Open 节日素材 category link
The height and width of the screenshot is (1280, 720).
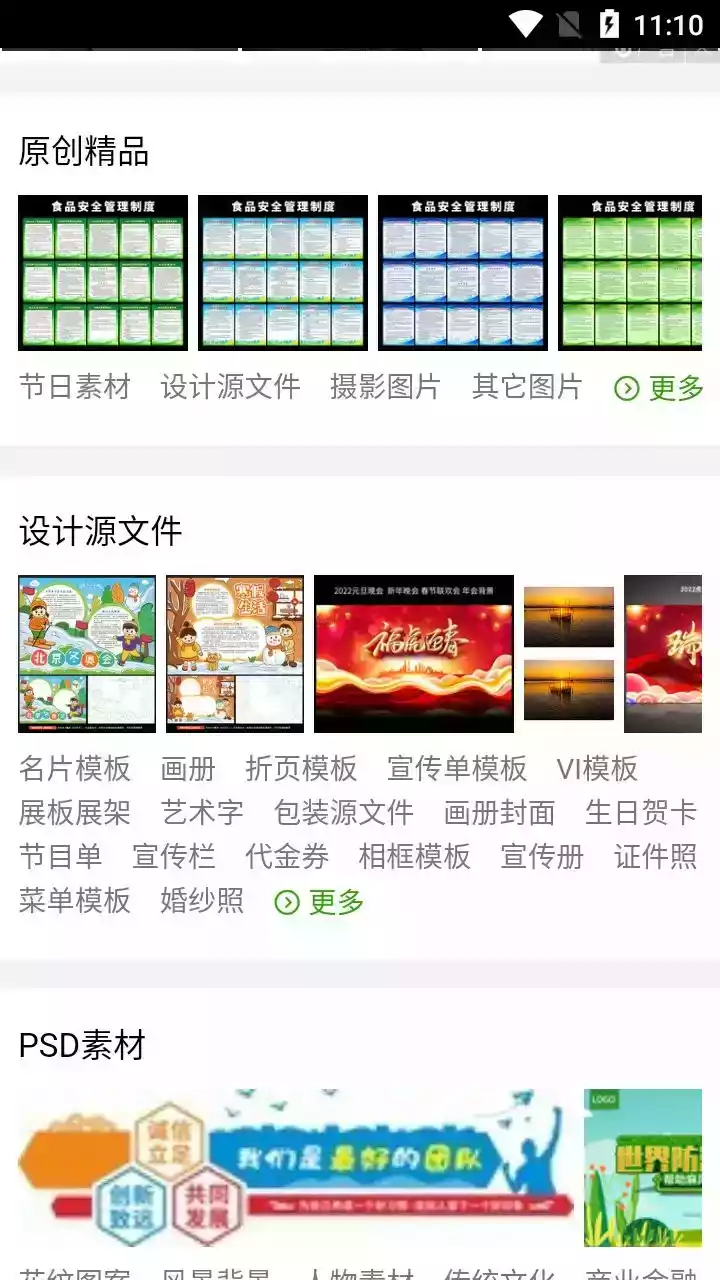75,387
